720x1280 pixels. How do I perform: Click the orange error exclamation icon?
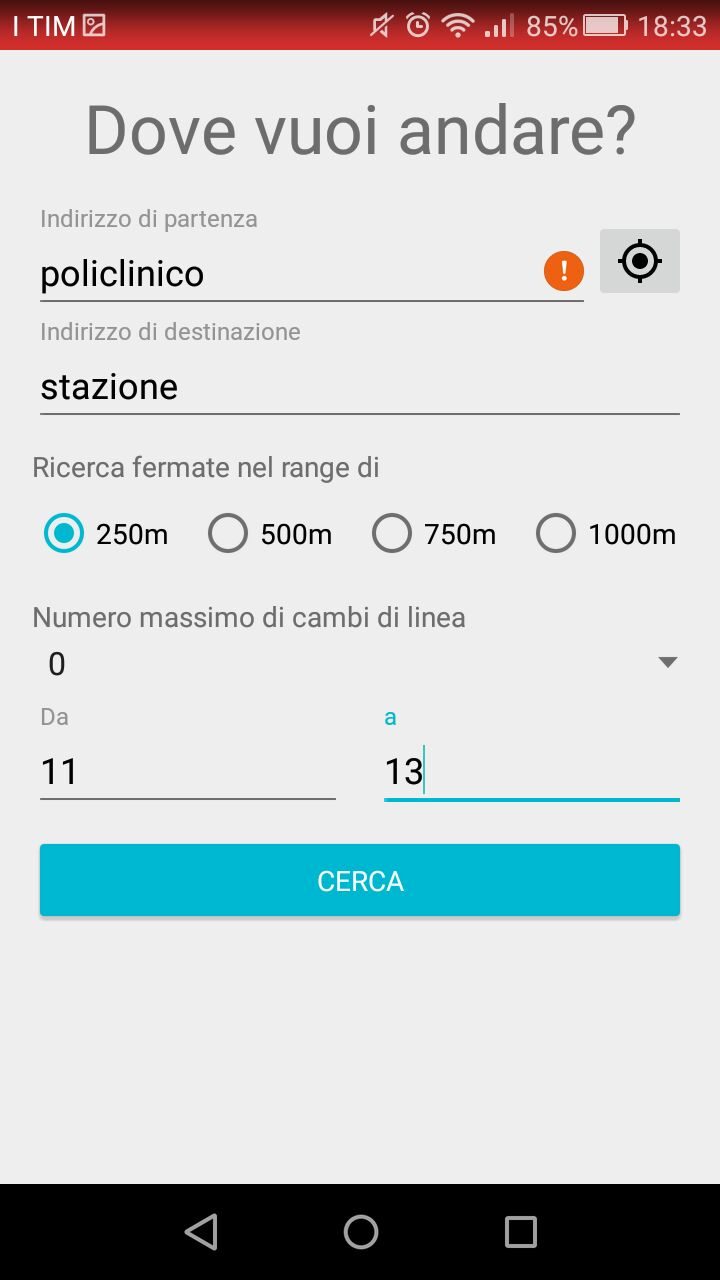(562, 270)
